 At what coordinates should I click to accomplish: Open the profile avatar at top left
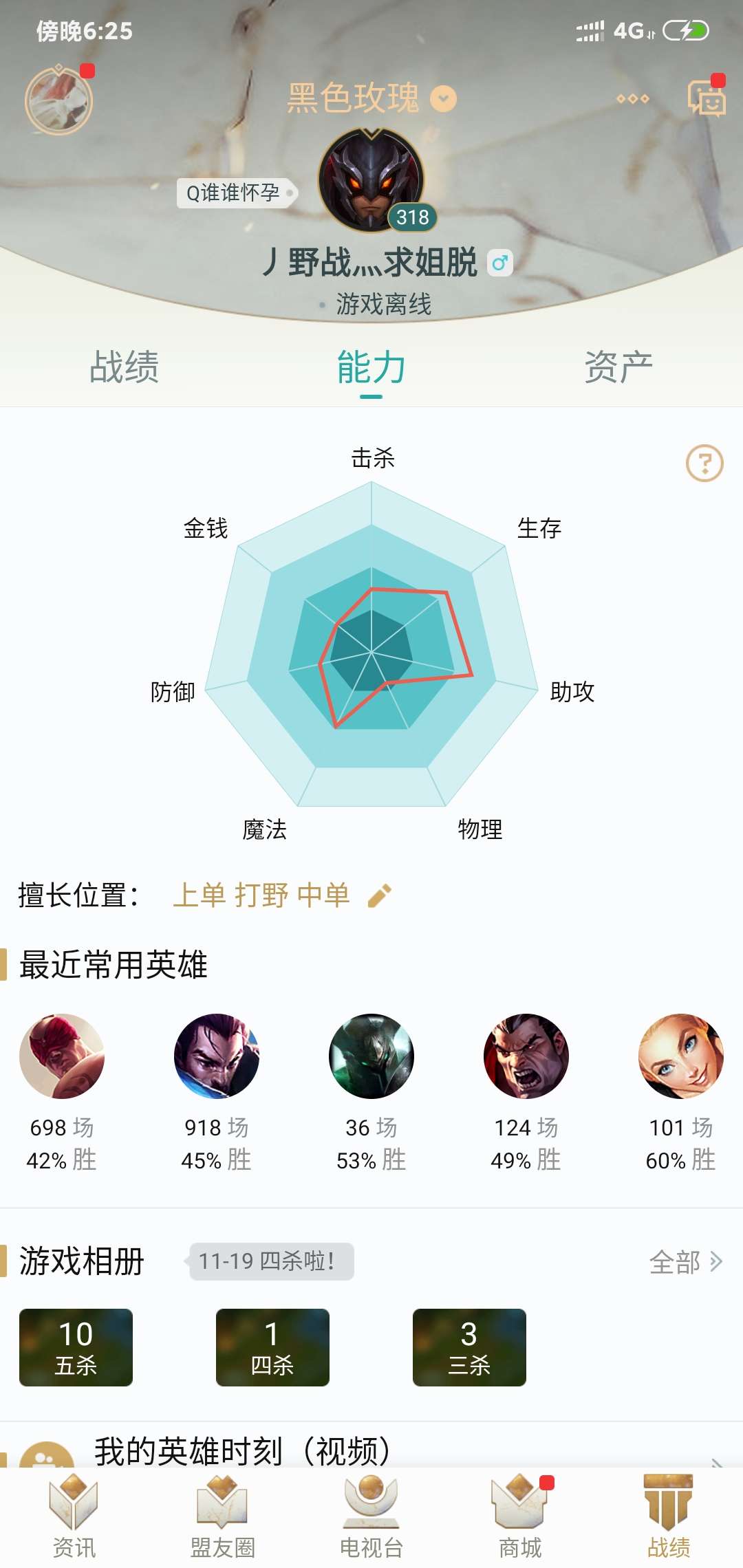tap(59, 100)
